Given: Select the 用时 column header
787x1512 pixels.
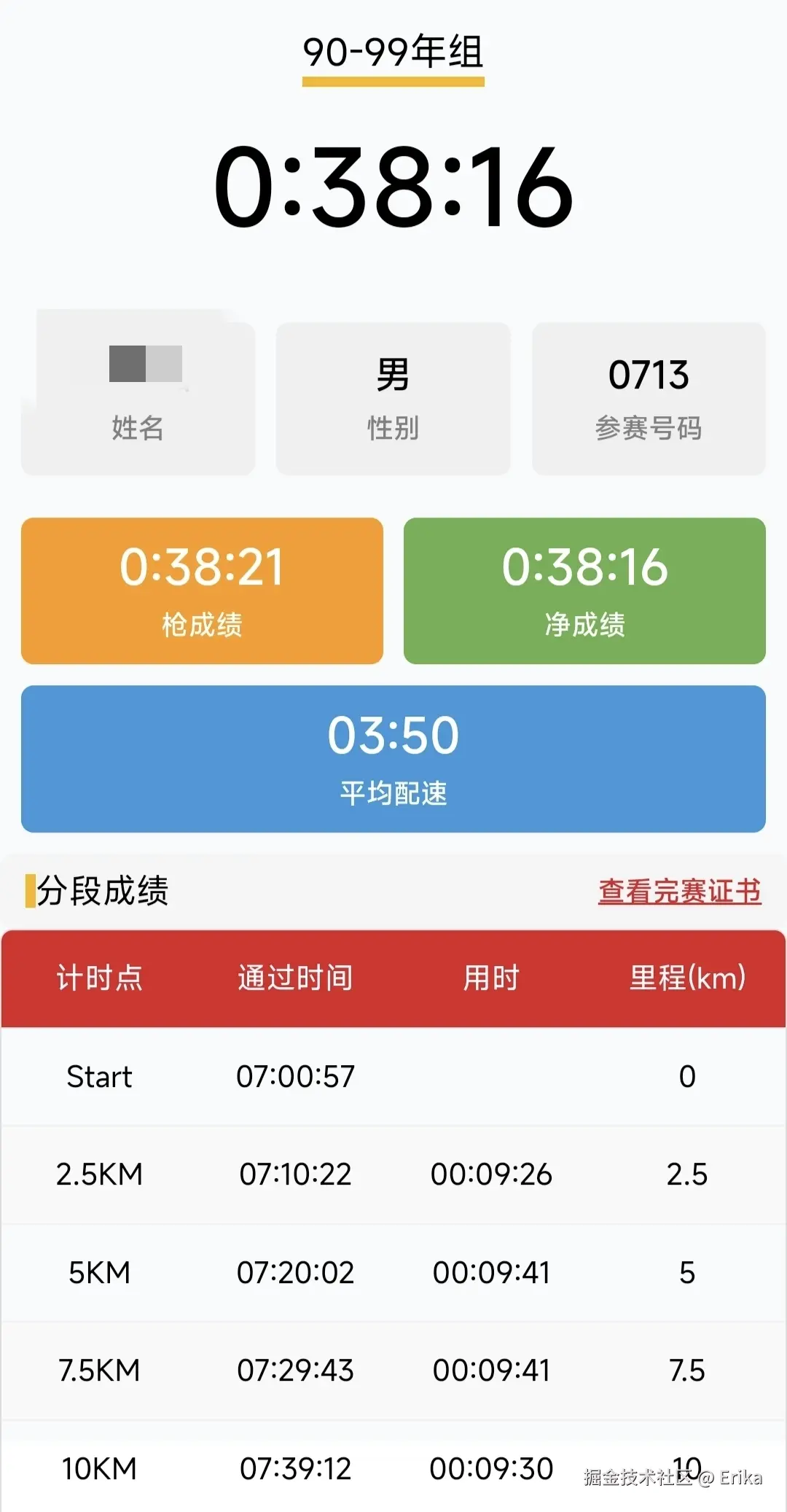Looking at the screenshot, I should click(x=490, y=979).
